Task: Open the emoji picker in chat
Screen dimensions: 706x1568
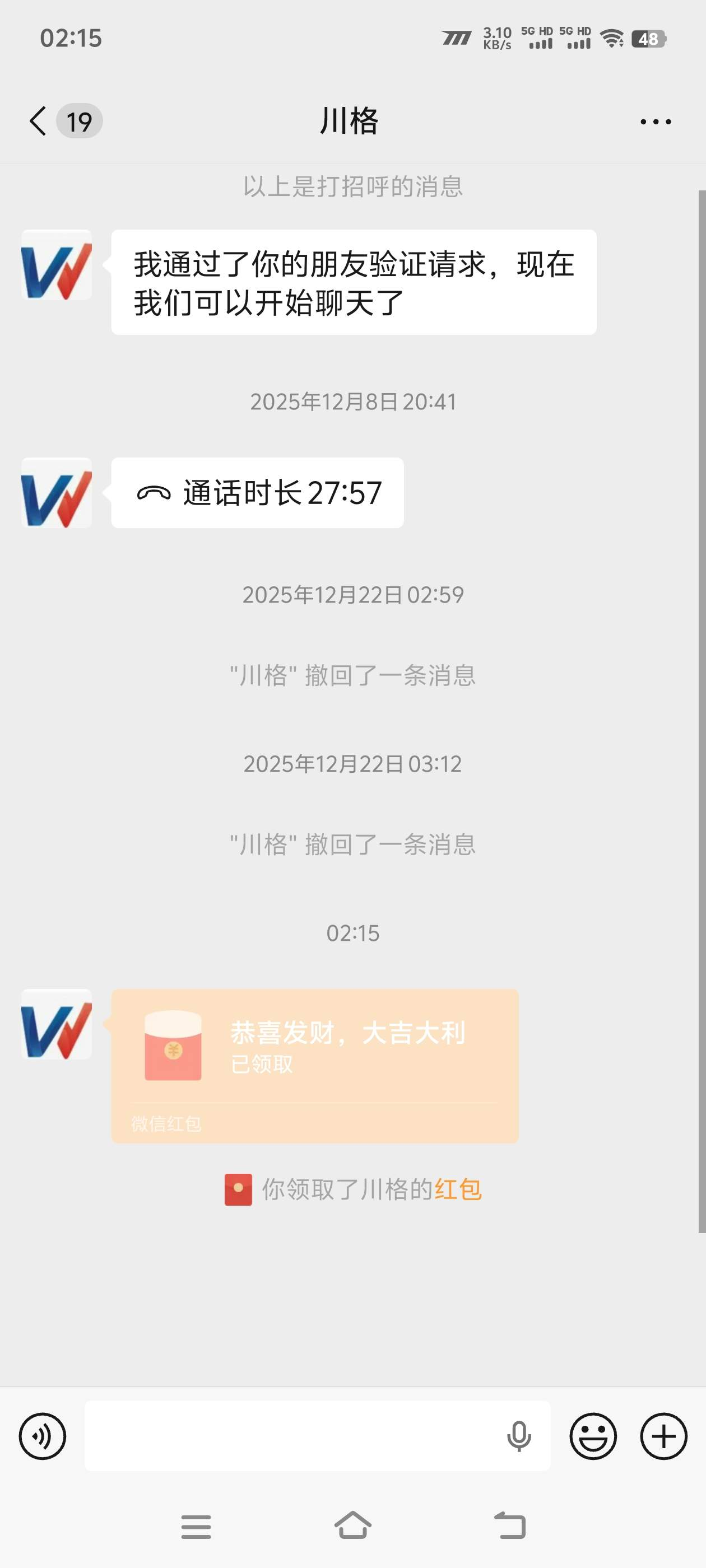Action: pyautogui.click(x=593, y=1436)
